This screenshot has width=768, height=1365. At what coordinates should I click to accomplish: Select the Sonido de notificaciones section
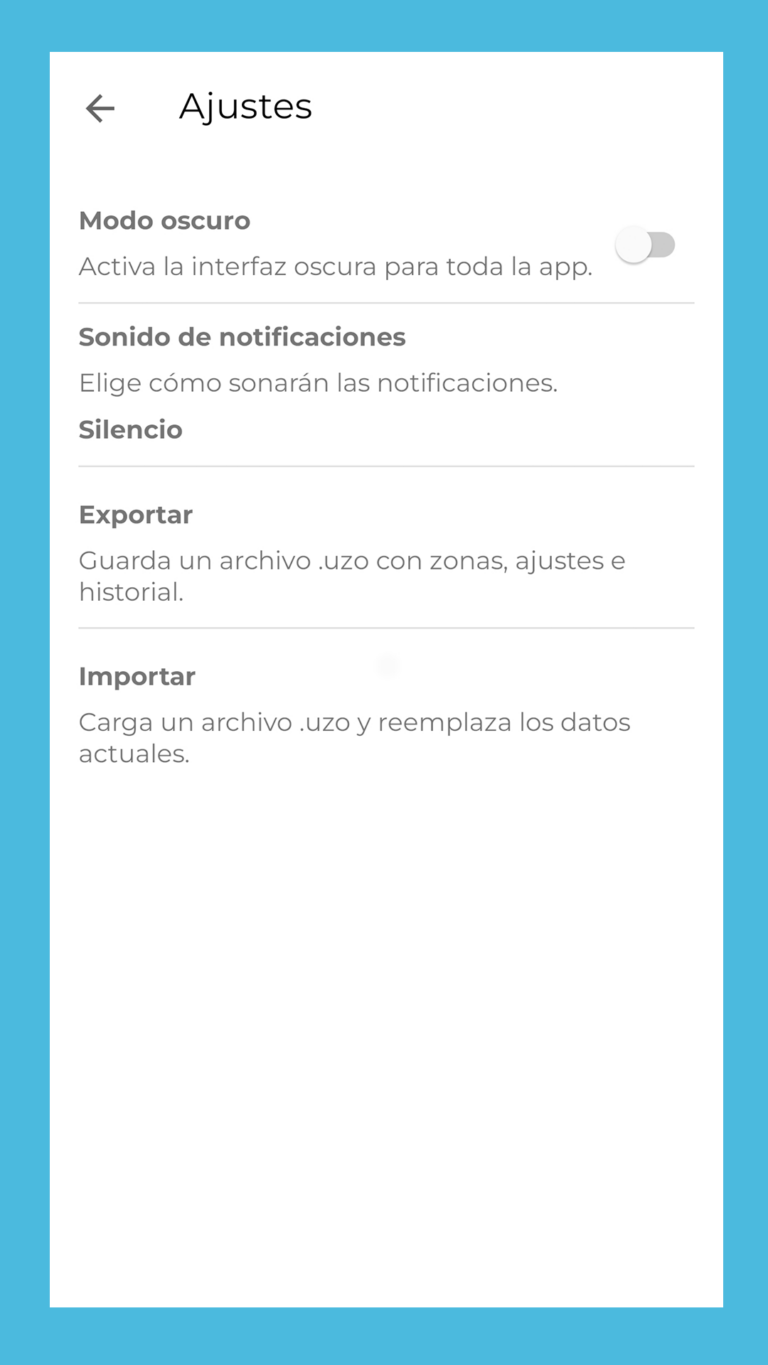pyautogui.click(x=242, y=337)
